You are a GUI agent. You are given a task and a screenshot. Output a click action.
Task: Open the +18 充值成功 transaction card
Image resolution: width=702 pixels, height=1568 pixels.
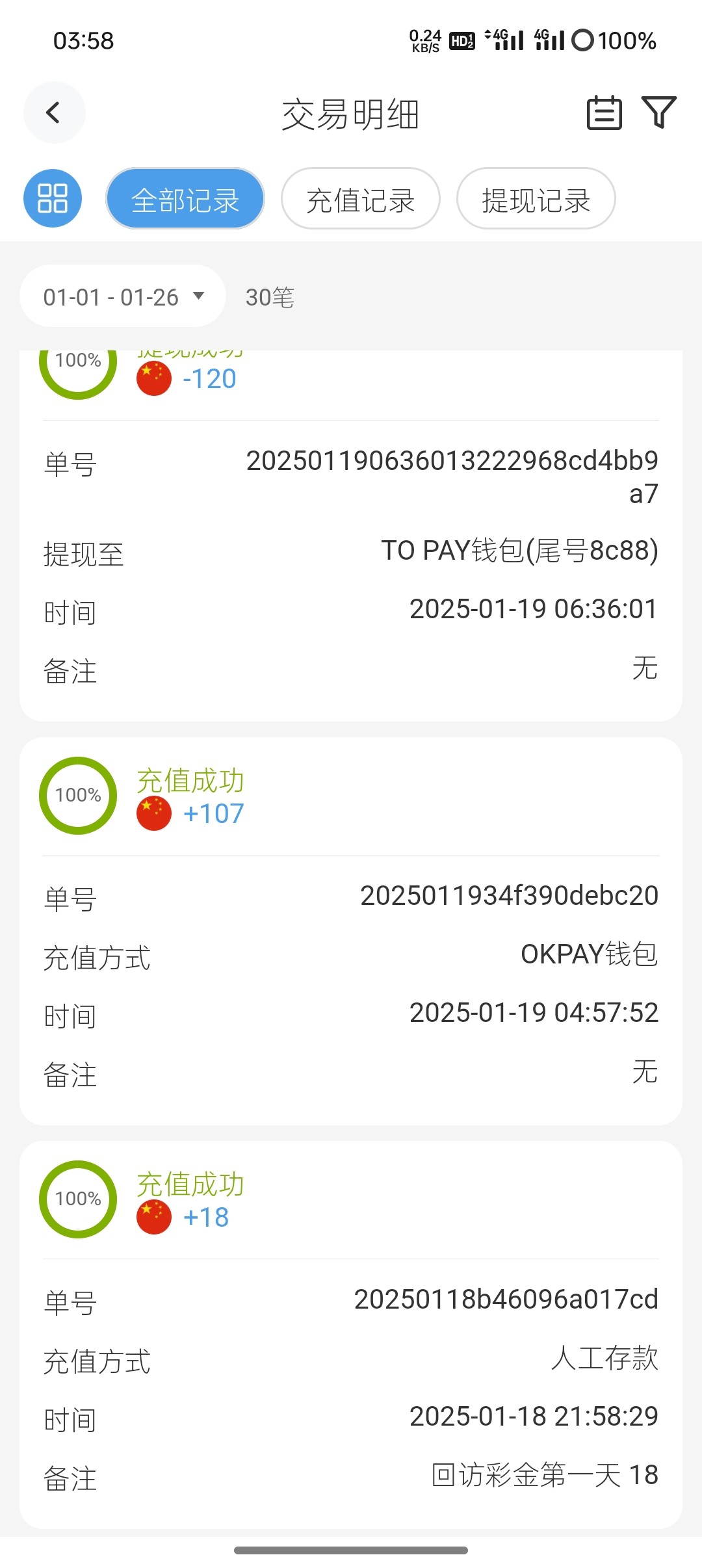[x=351, y=1333]
